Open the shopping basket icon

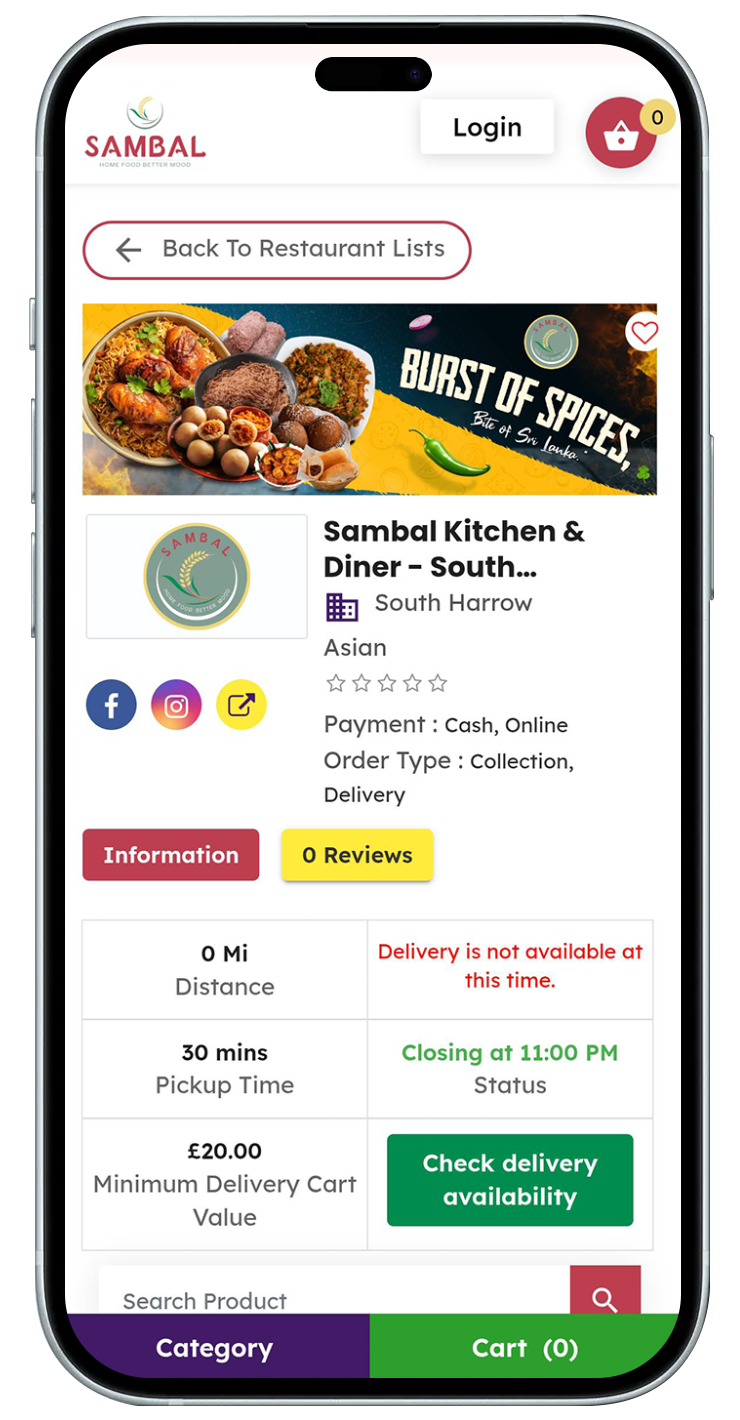point(621,133)
